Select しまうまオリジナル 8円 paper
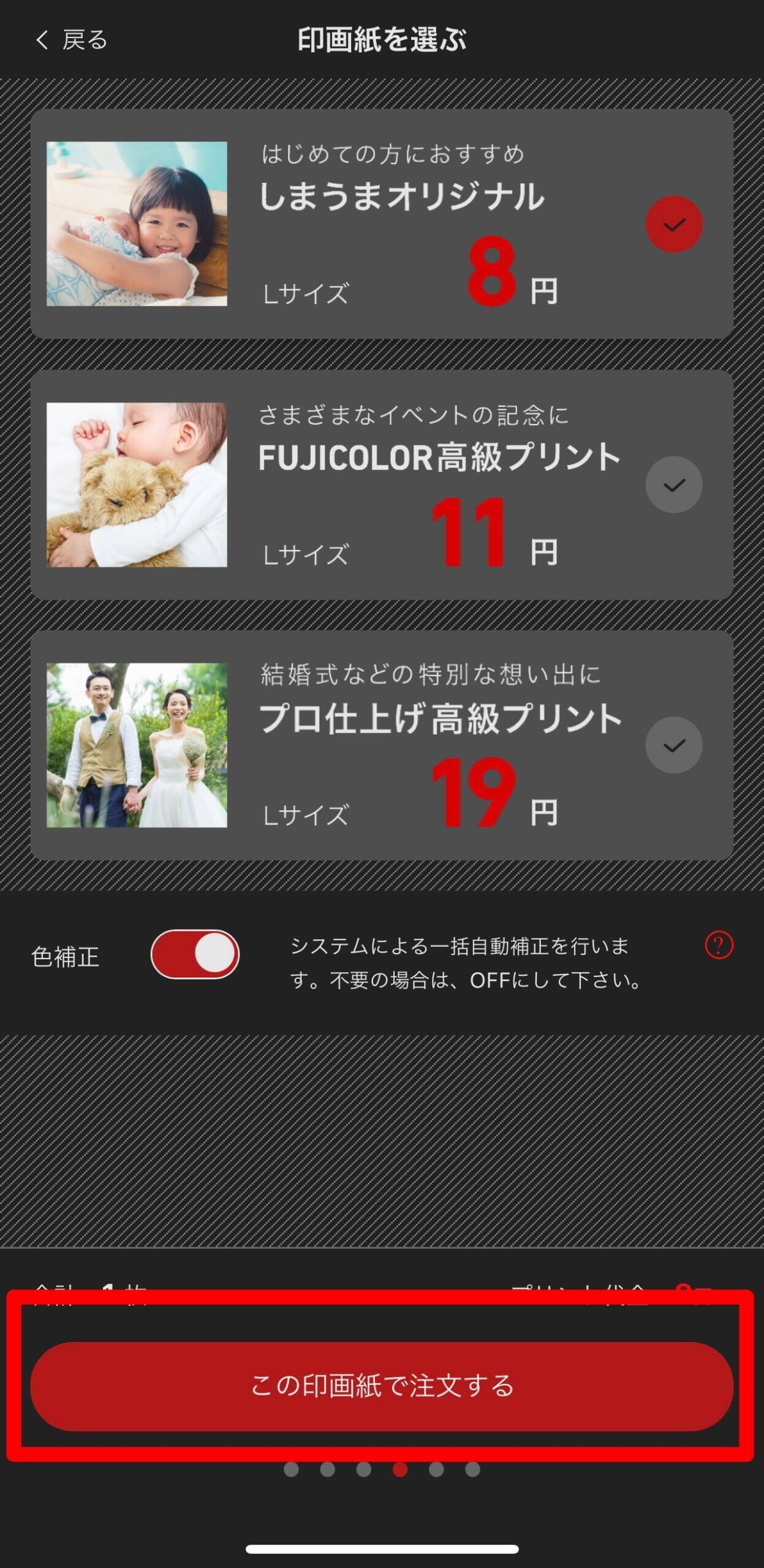This screenshot has width=764, height=1568. click(x=673, y=224)
